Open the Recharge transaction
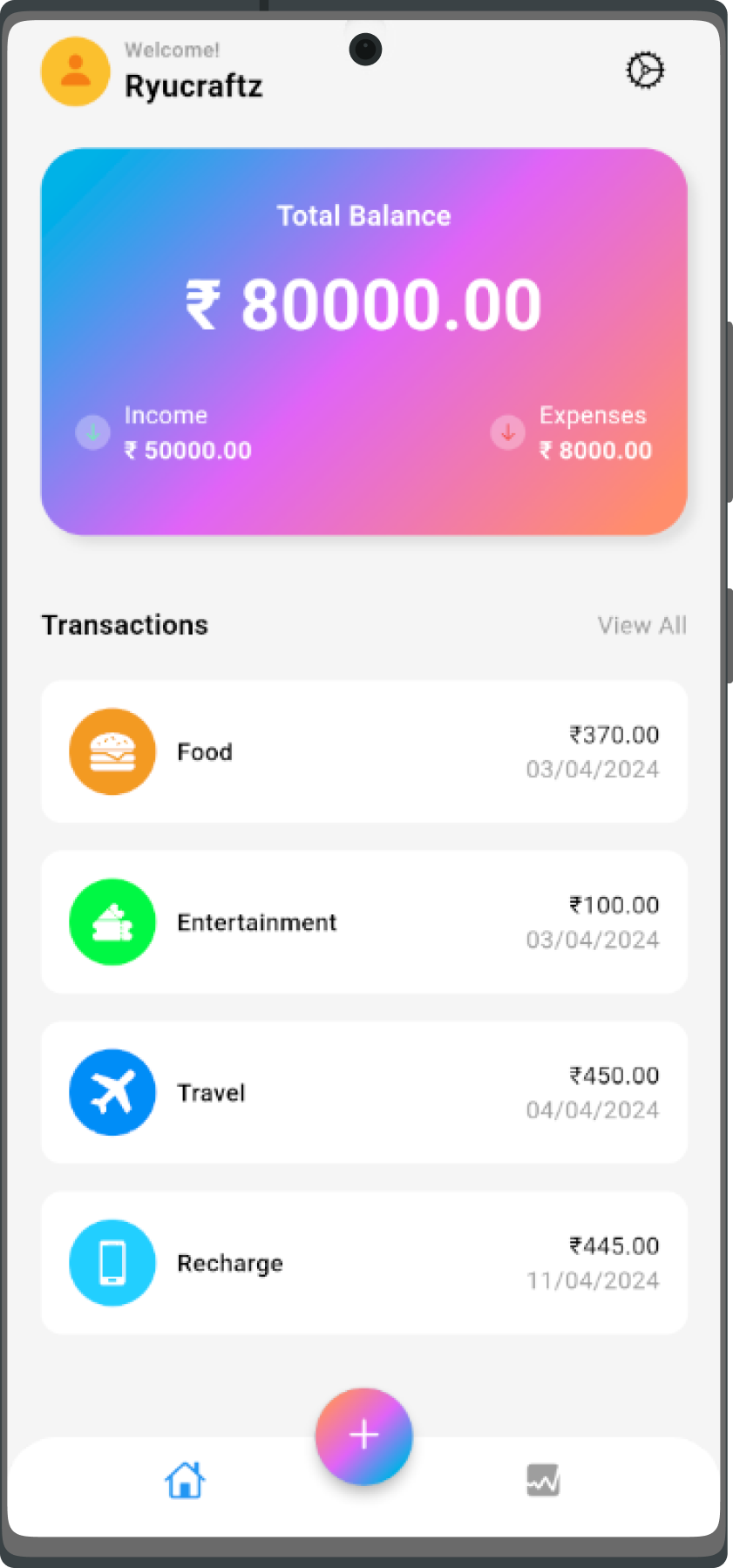Screen dimensions: 733x1568 click(364, 1263)
